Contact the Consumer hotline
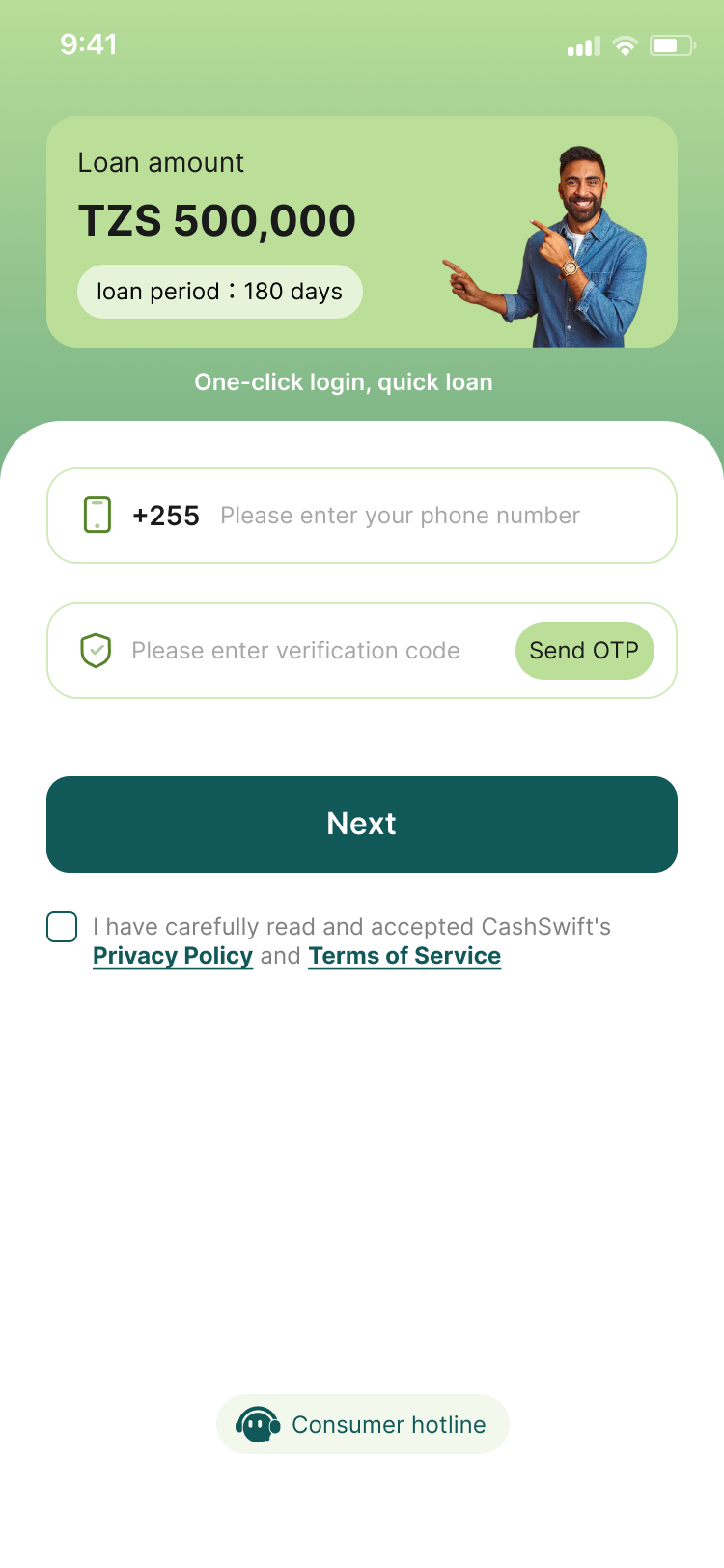Image resolution: width=724 pixels, height=1568 pixels. click(x=363, y=1424)
